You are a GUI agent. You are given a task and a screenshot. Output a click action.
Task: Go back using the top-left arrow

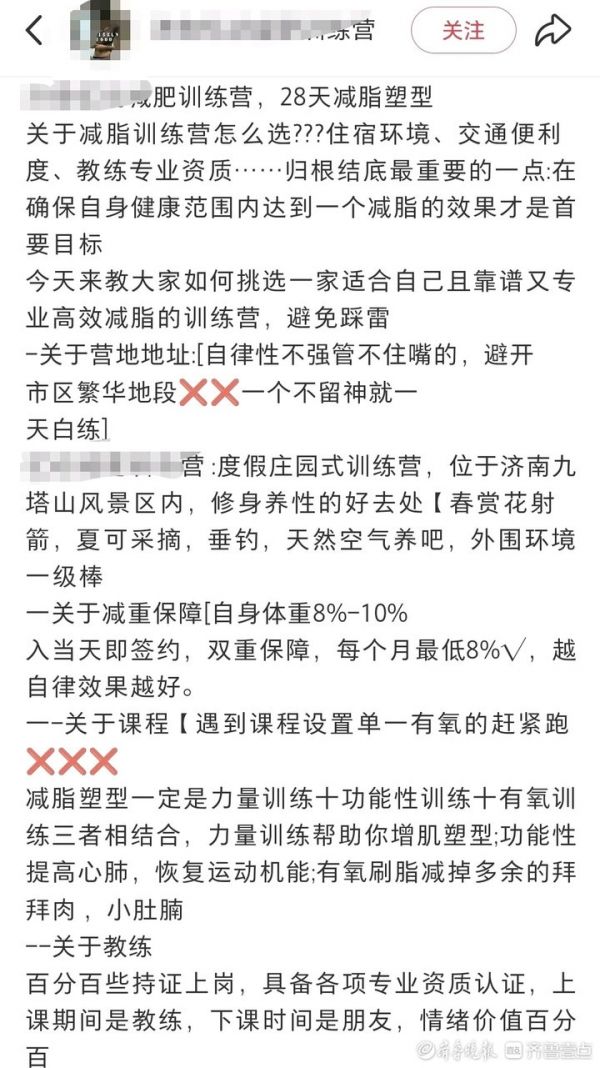[33, 31]
